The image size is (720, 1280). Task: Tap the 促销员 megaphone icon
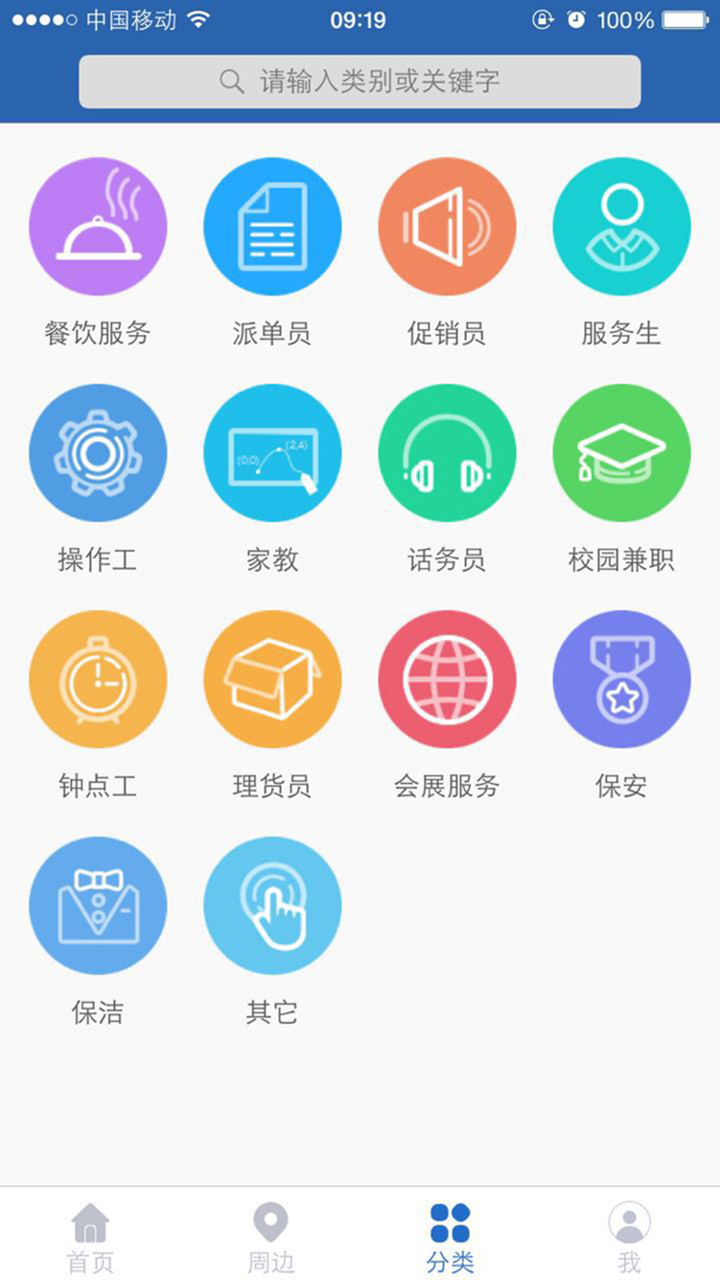[447, 226]
